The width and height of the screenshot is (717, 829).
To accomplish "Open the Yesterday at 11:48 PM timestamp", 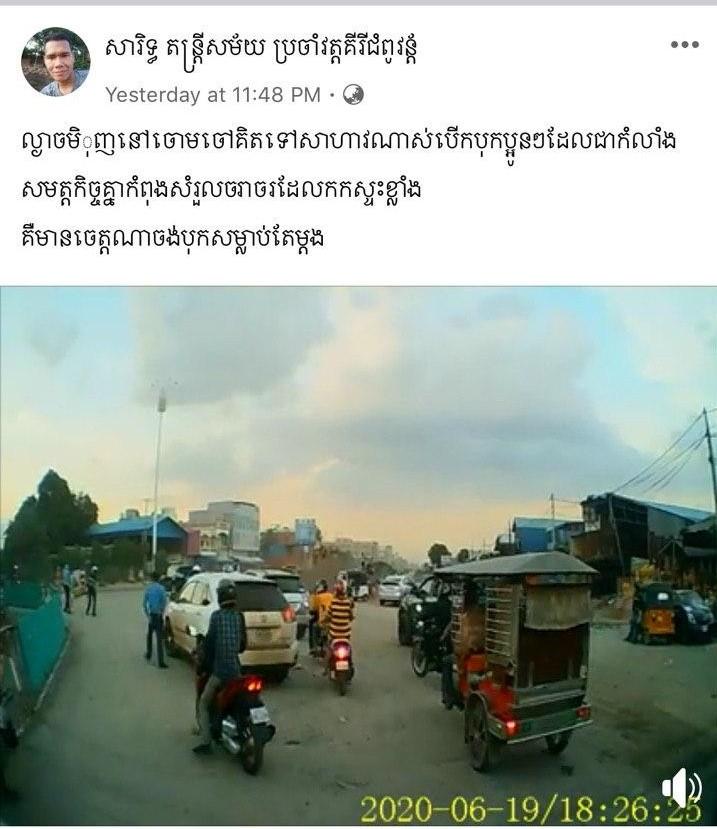I will pyautogui.click(x=212, y=95).
